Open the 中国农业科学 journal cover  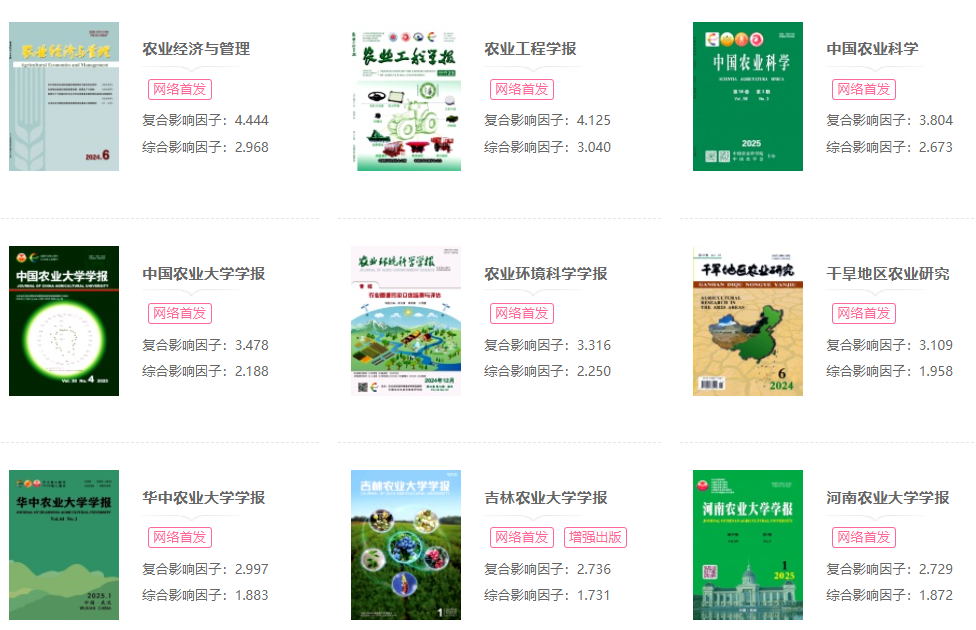click(x=747, y=96)
